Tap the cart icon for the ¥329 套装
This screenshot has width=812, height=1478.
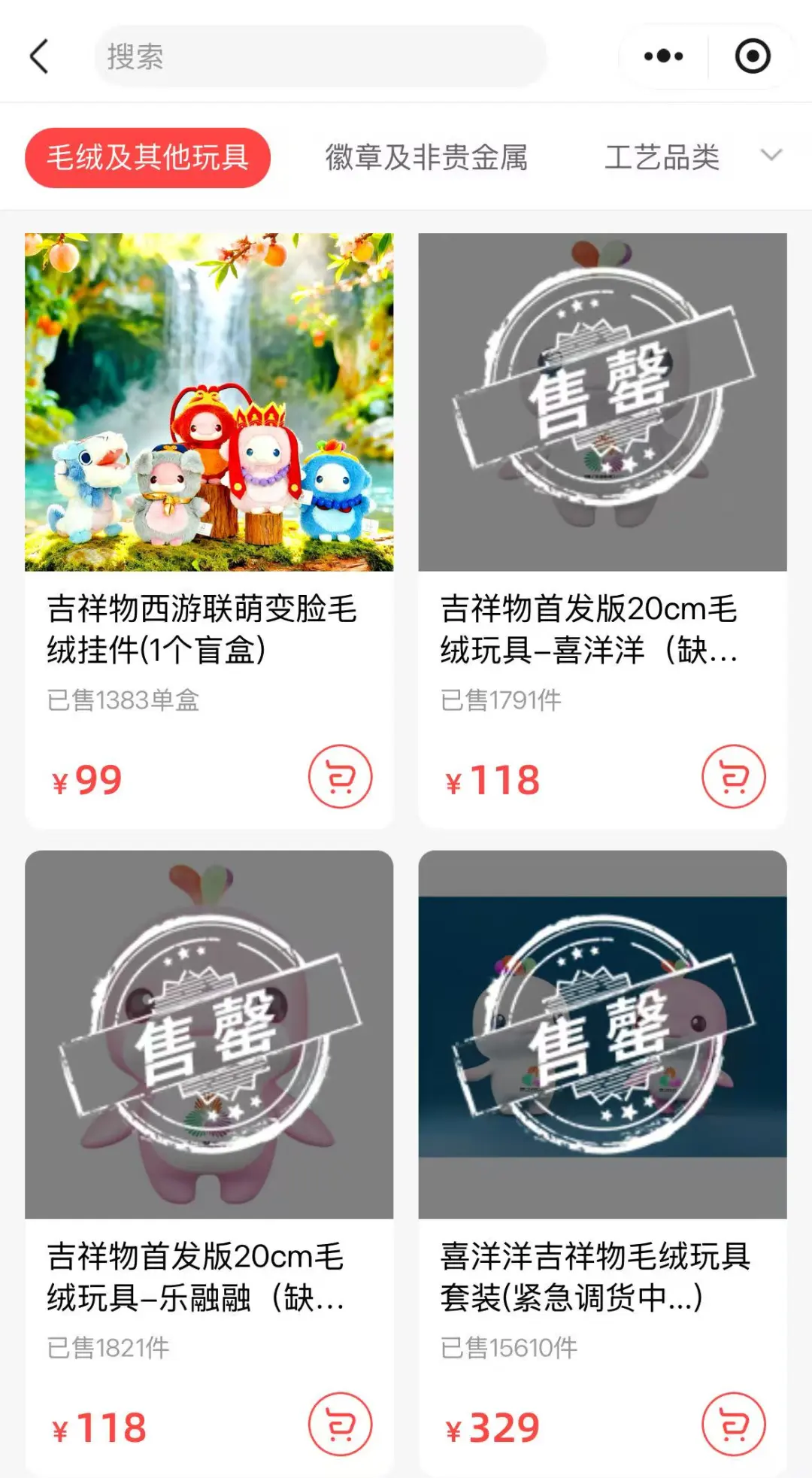coord(733,1424)
